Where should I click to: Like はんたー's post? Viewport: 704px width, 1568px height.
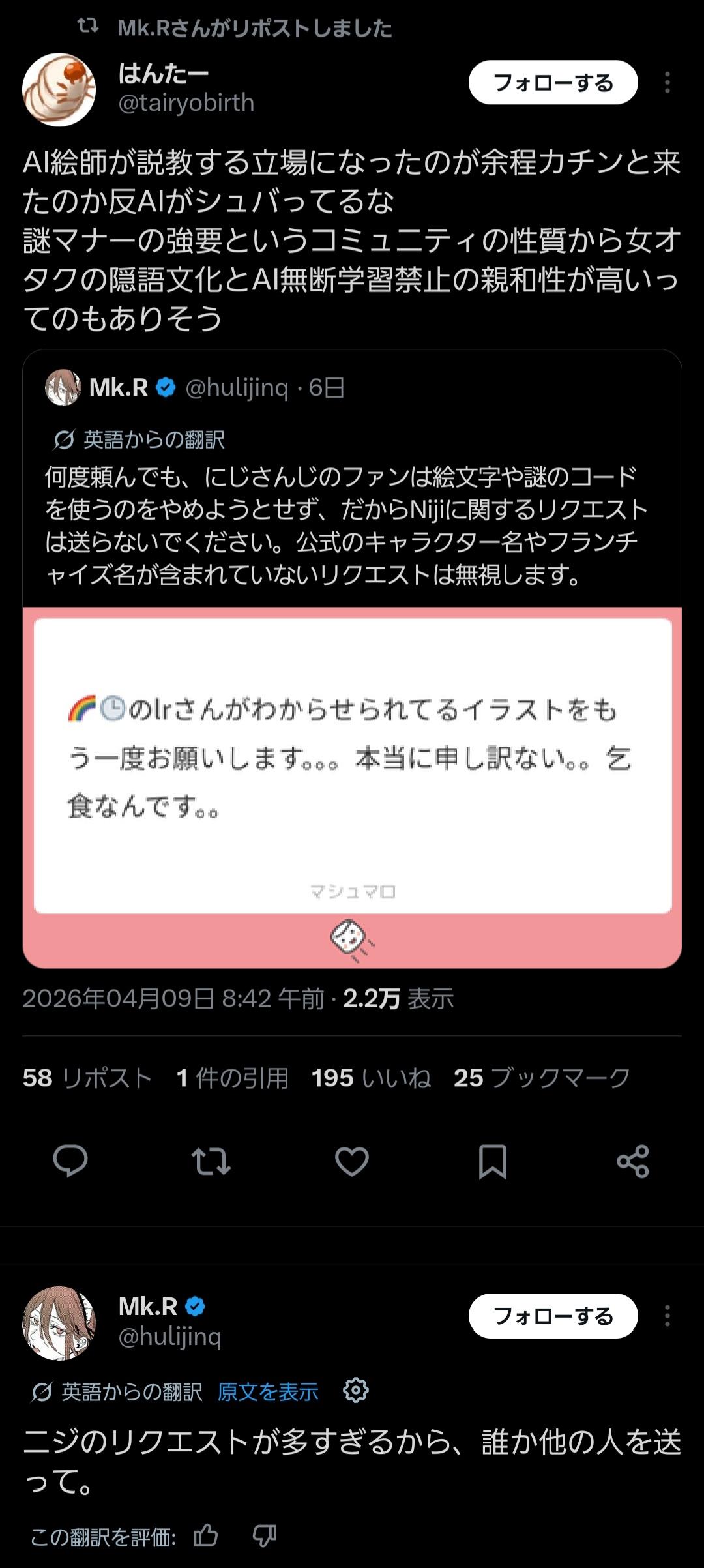coord(352,1161)
